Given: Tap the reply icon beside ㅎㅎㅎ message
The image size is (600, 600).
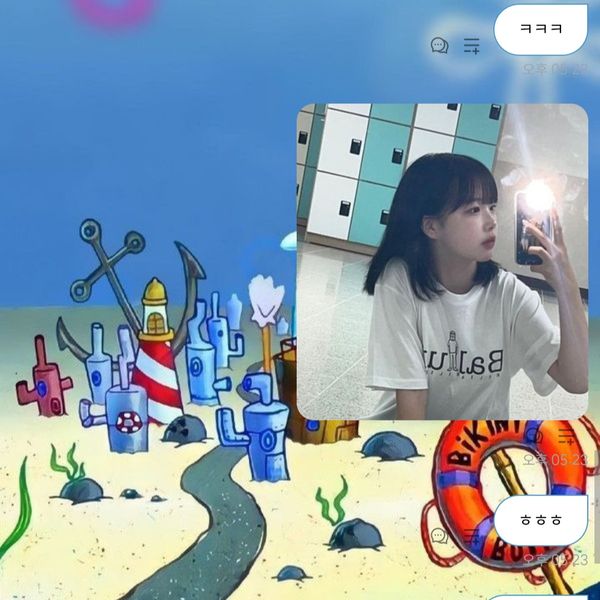Looking at the screenshot, I should [x=439, y=536].
